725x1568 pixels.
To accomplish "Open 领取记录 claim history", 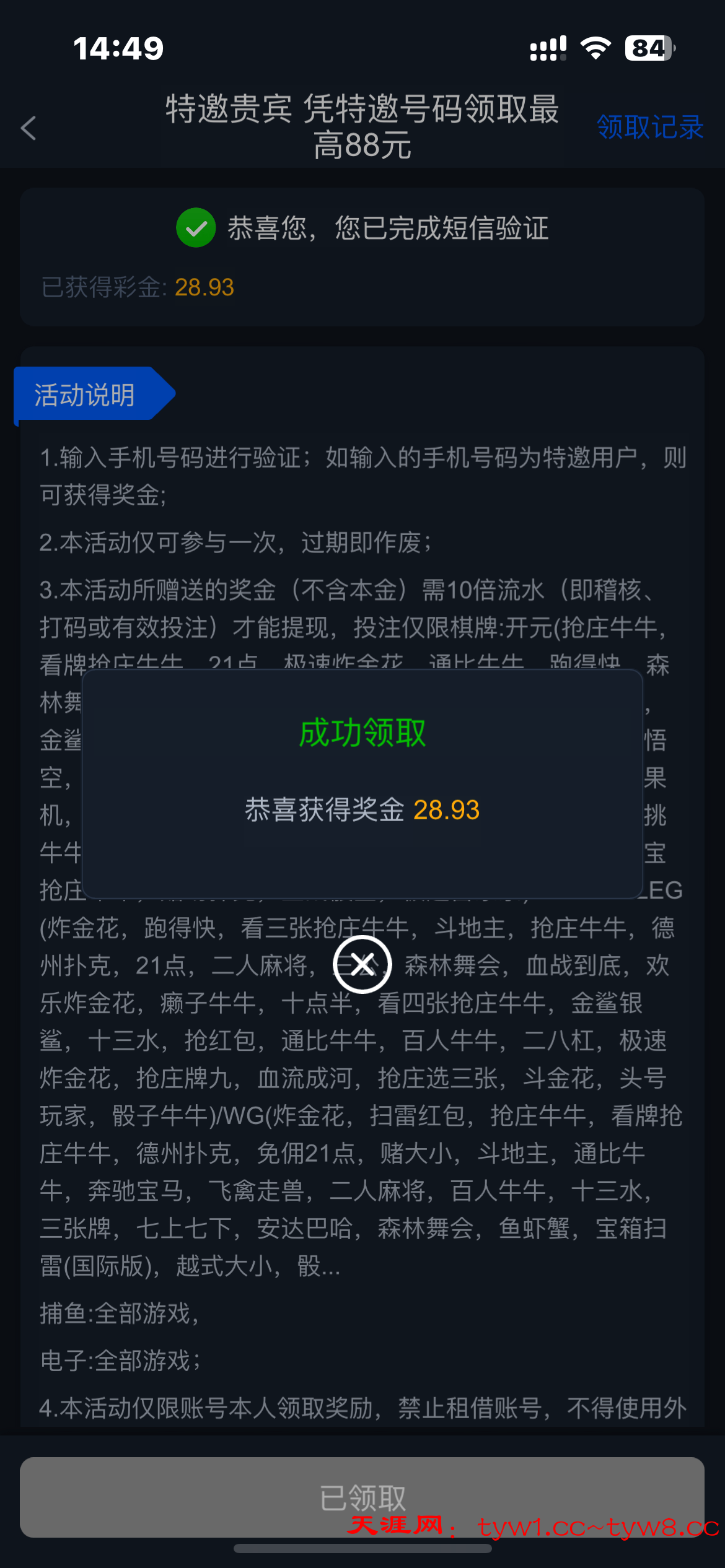I will click(x=649, y=128).
